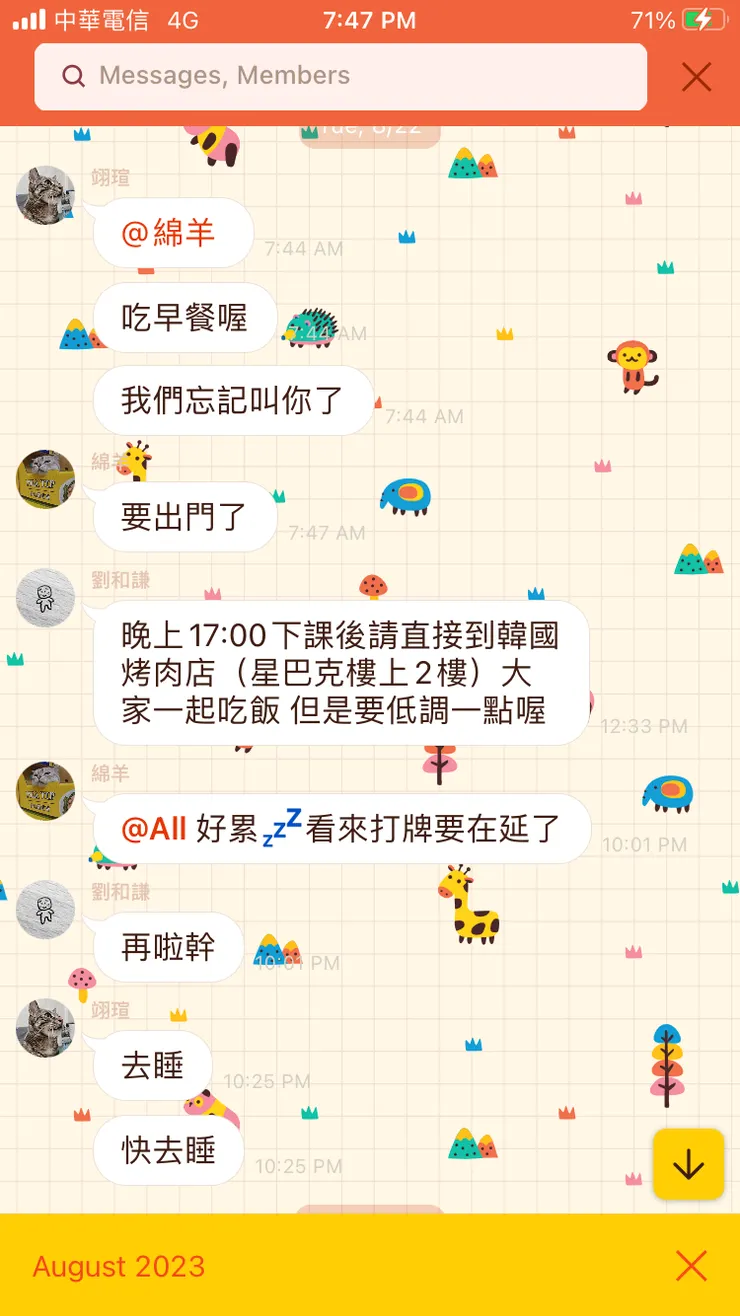This screenshot has height=1316, width=740.
Task: Open 劉和謙's avatar beside the 17:00 dinner message
Action: [x=45, y=598]
